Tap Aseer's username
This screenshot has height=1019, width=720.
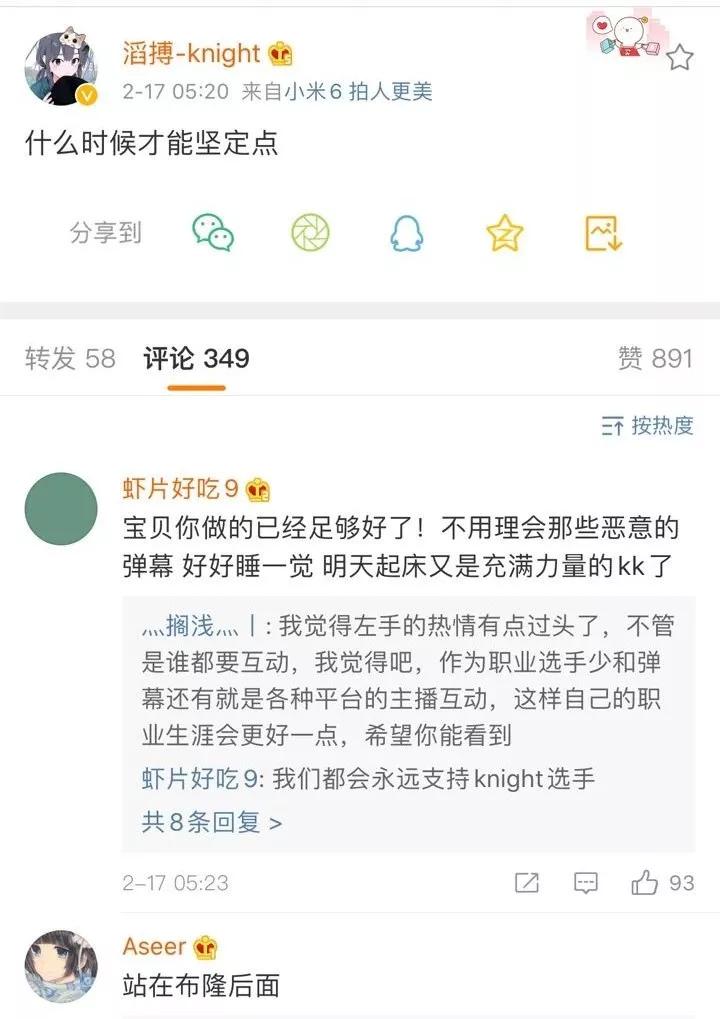(x=154, y=946)
